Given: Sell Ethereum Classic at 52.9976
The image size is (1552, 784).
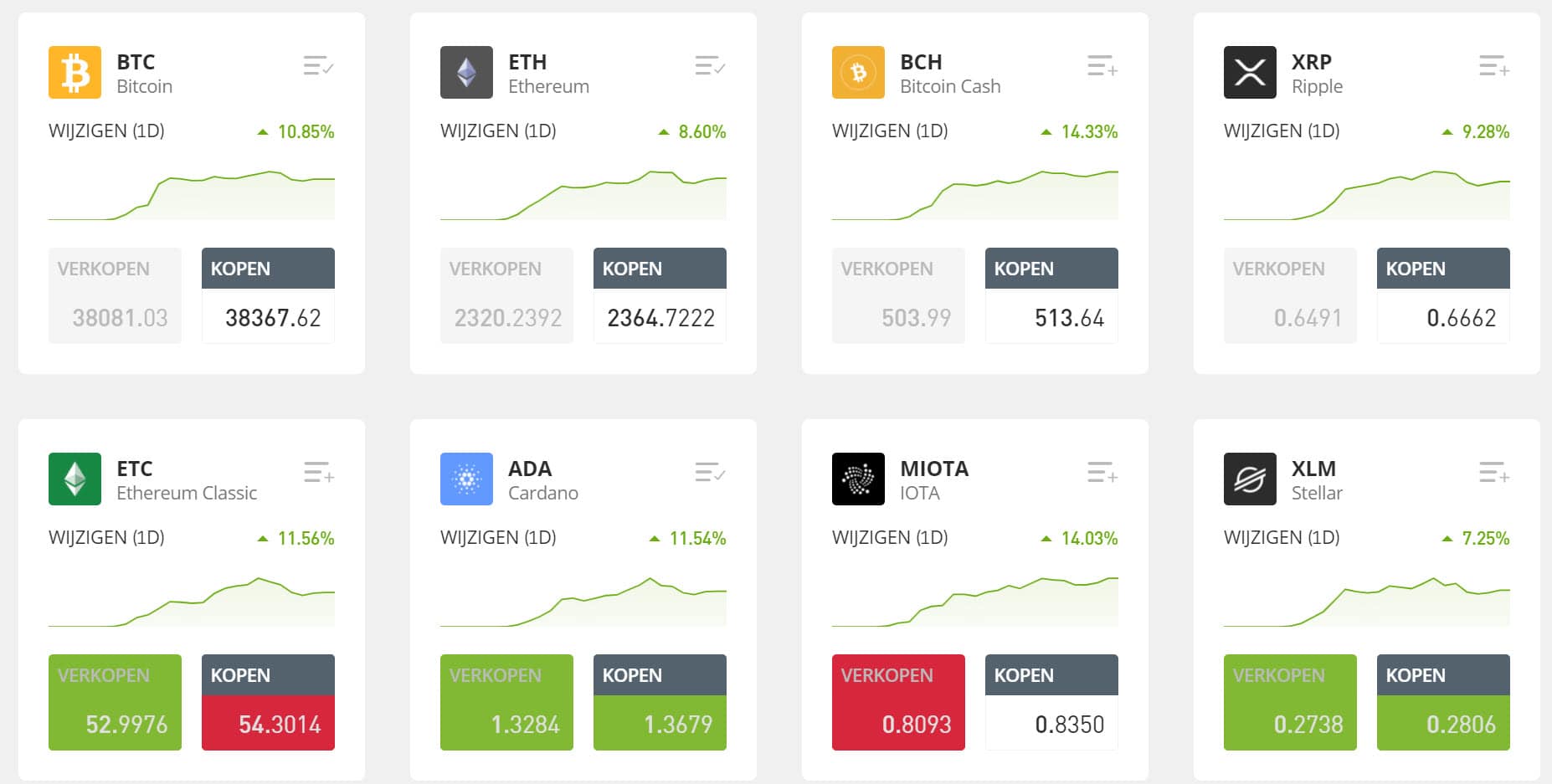Looking at the screenshot, I should (115, 702).
